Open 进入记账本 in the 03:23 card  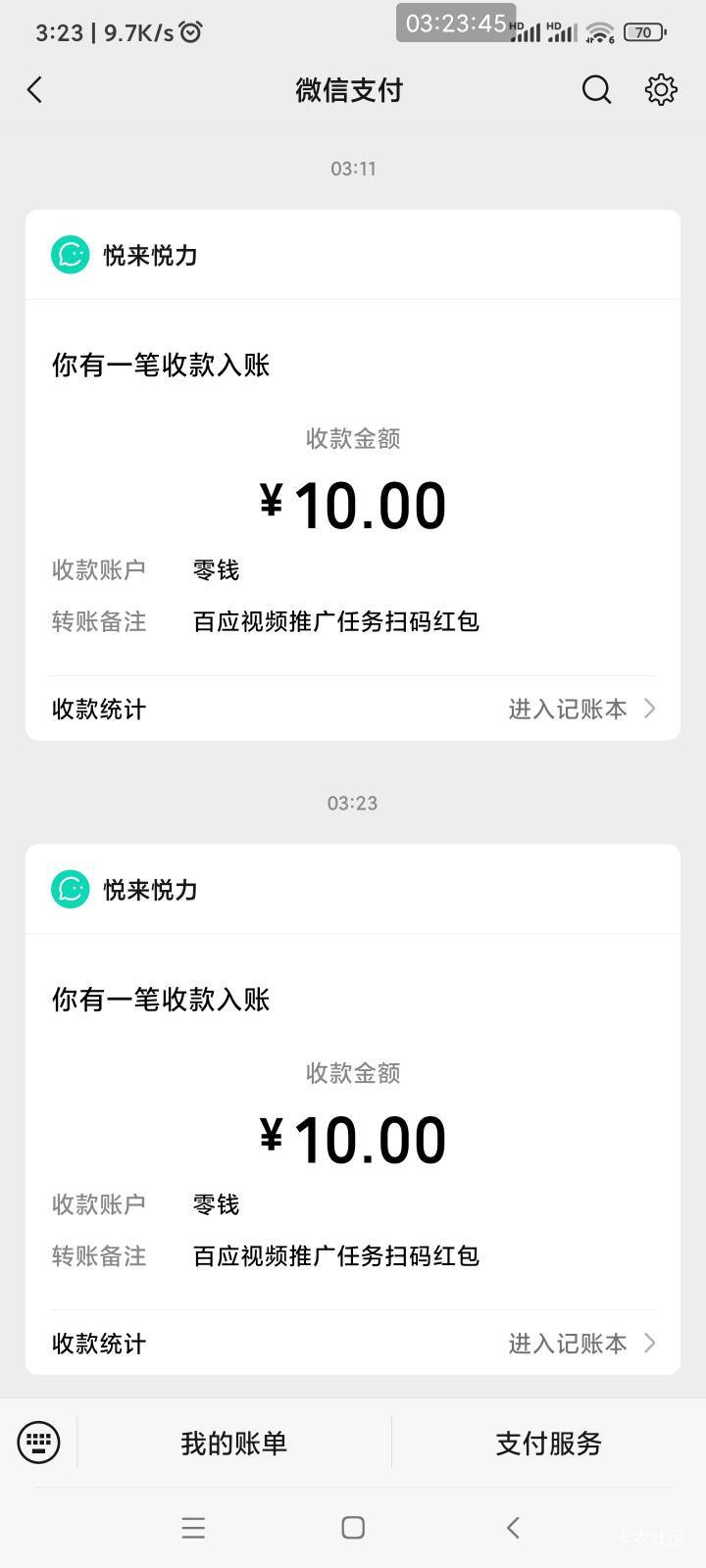point(581,1344)
